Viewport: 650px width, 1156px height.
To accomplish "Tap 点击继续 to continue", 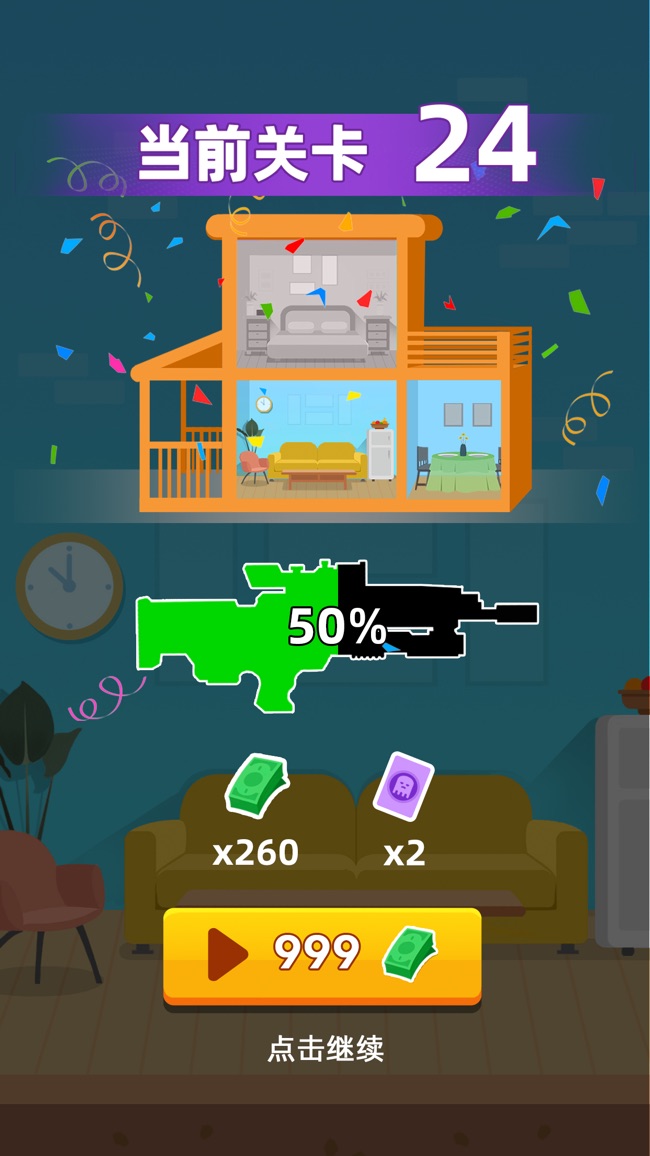I will tap(325, 1049).
